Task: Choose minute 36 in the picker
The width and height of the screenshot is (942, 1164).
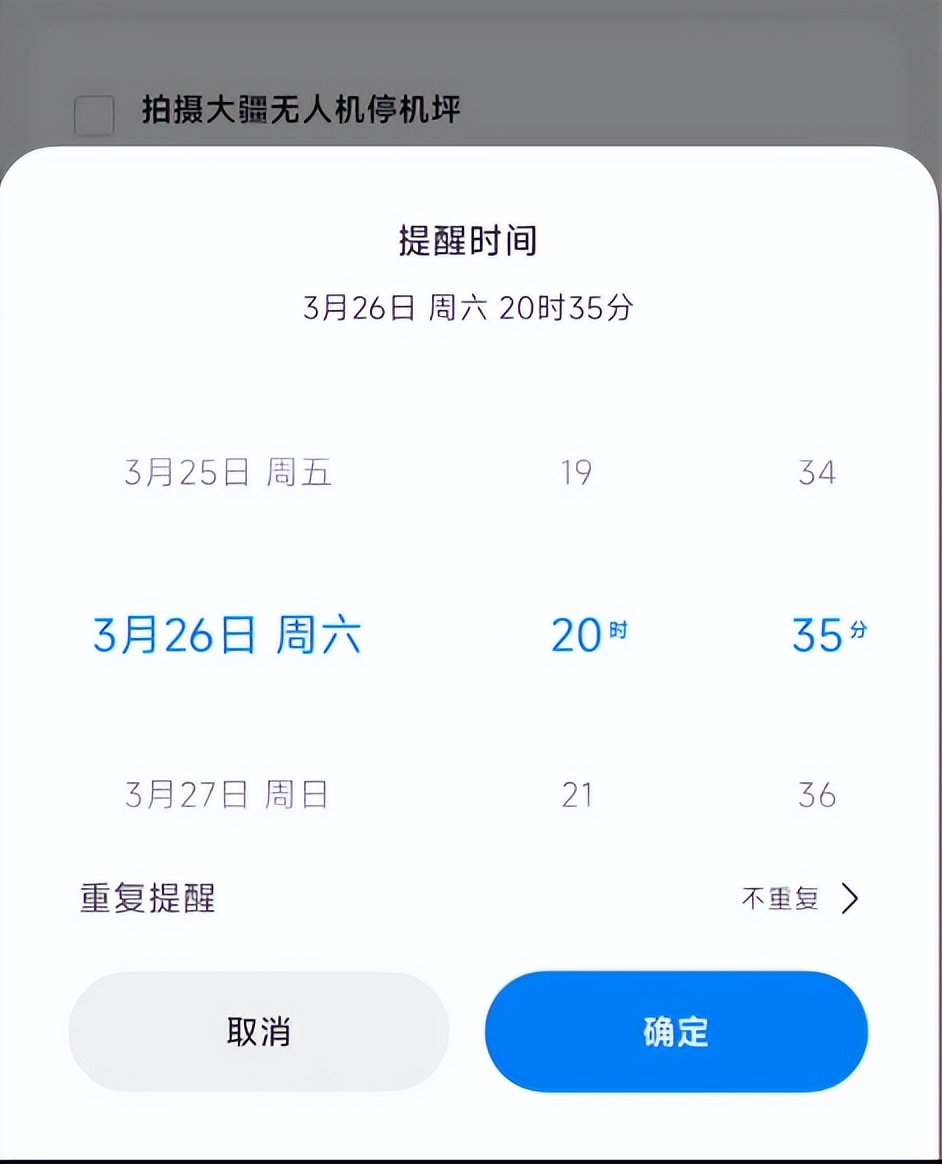Action: point(816,795)
